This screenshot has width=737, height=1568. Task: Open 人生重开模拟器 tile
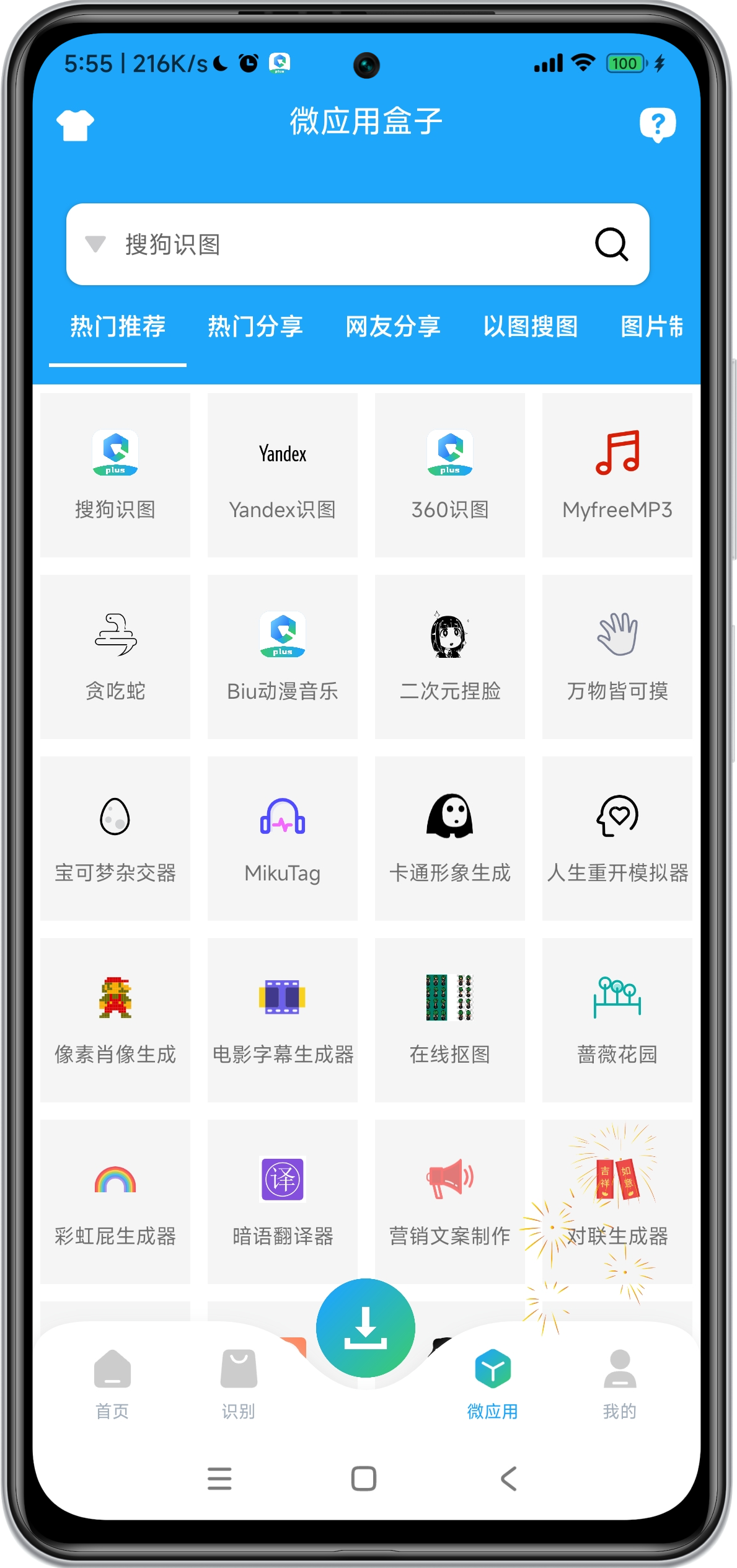[617, 838]
